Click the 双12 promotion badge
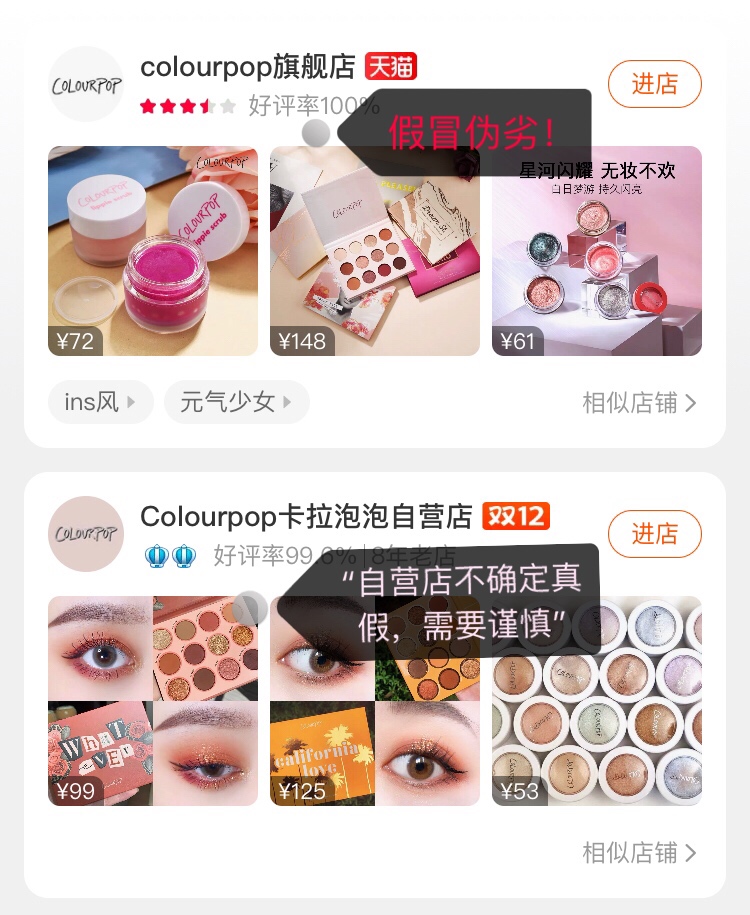 click(x=514, y=515)
